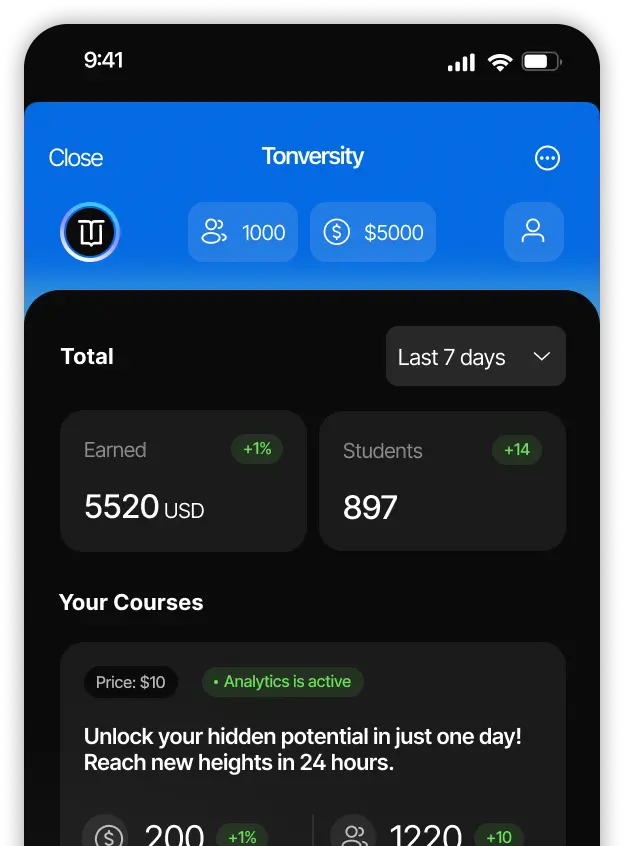Open the Students 897 card
The image size is (624, 846).
(442, 481)
